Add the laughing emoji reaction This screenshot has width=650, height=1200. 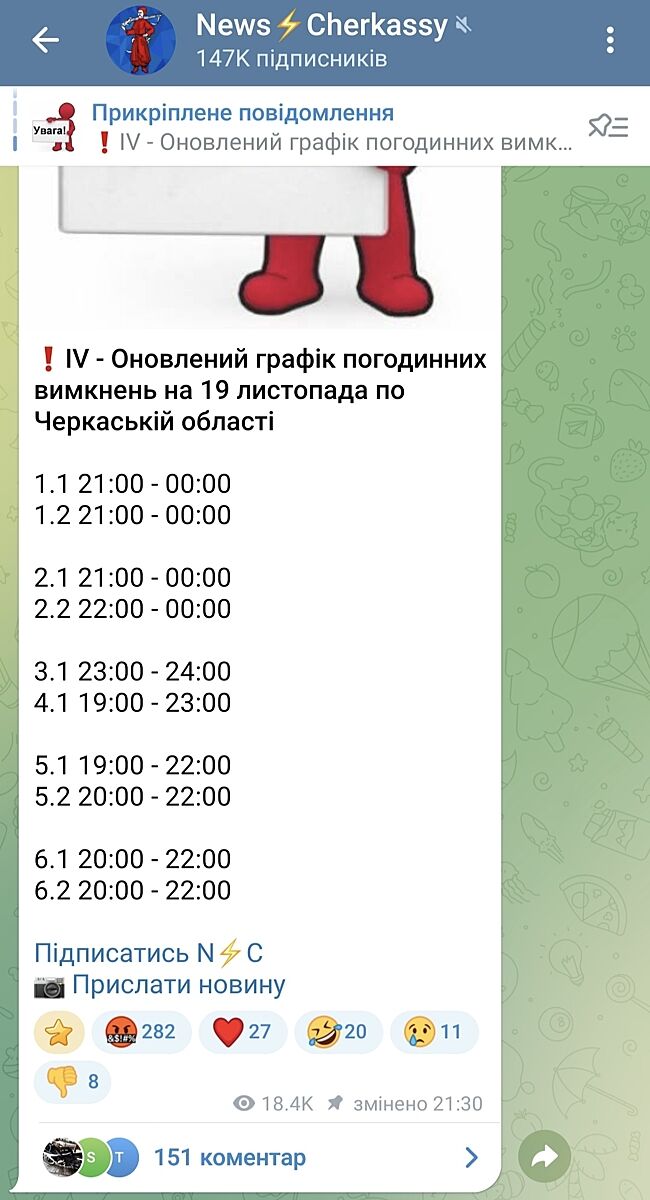point(338,1032)
